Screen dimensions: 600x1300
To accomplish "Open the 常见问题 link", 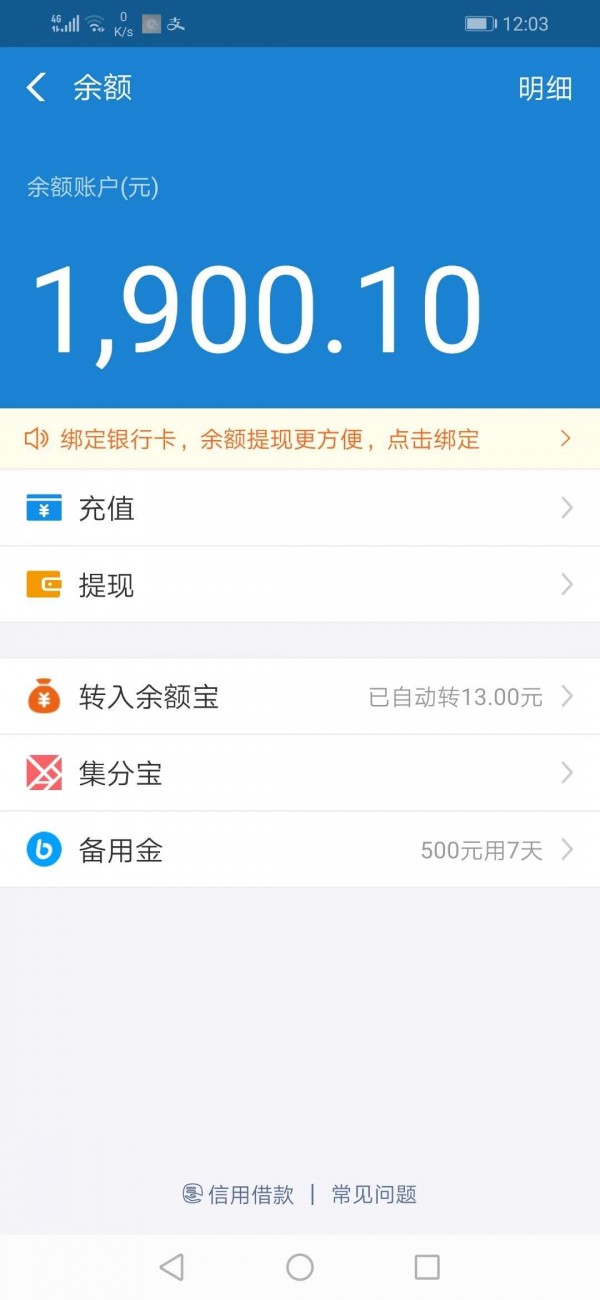I will click(x=374, y=1194).
